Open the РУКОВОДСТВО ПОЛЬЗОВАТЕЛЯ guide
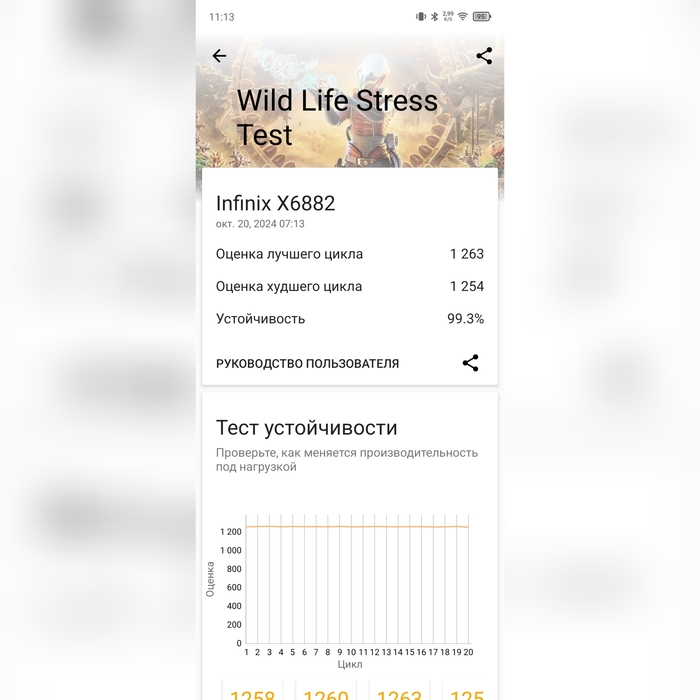The image size is (700, 700). pos(307,364)
